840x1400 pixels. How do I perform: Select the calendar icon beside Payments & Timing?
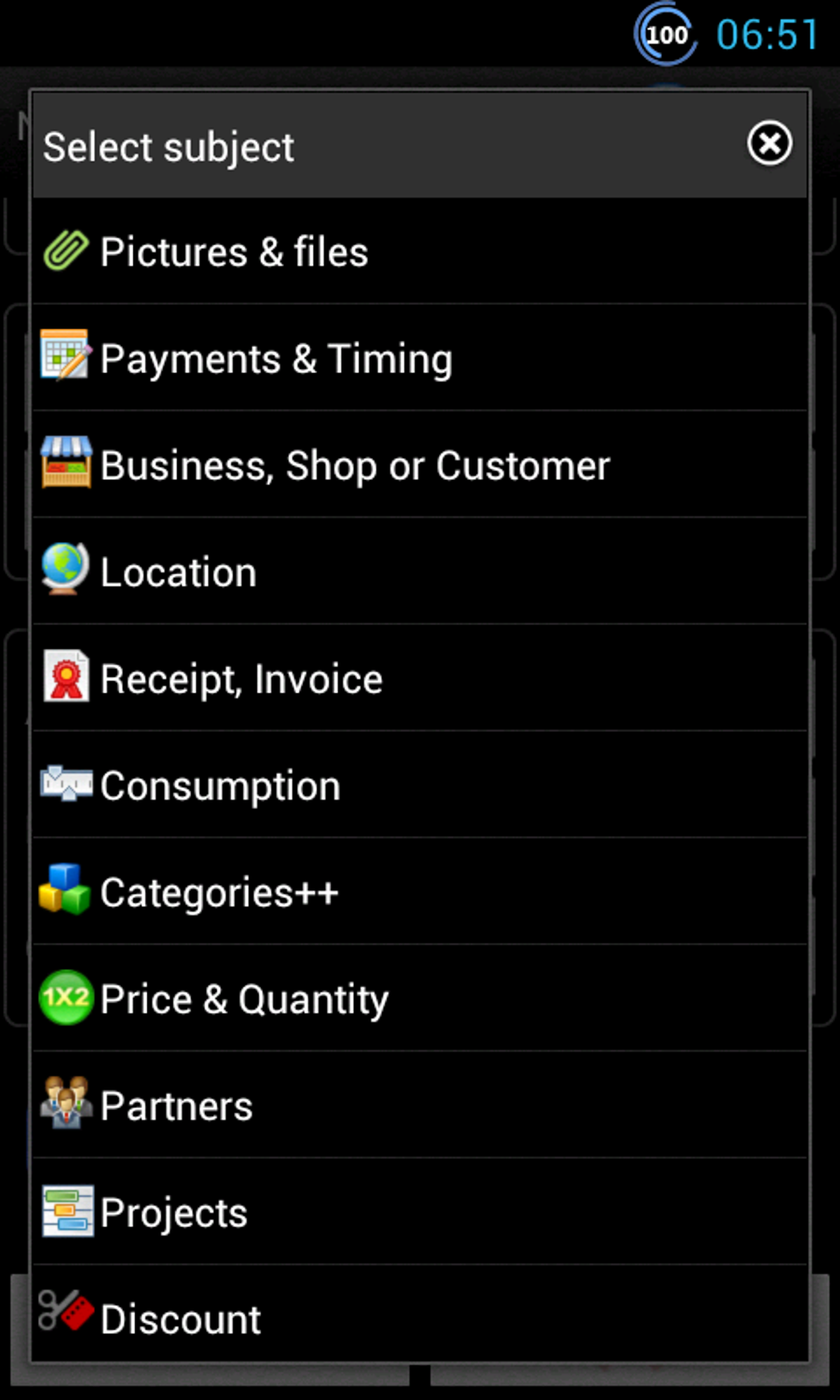click(64, 357)
